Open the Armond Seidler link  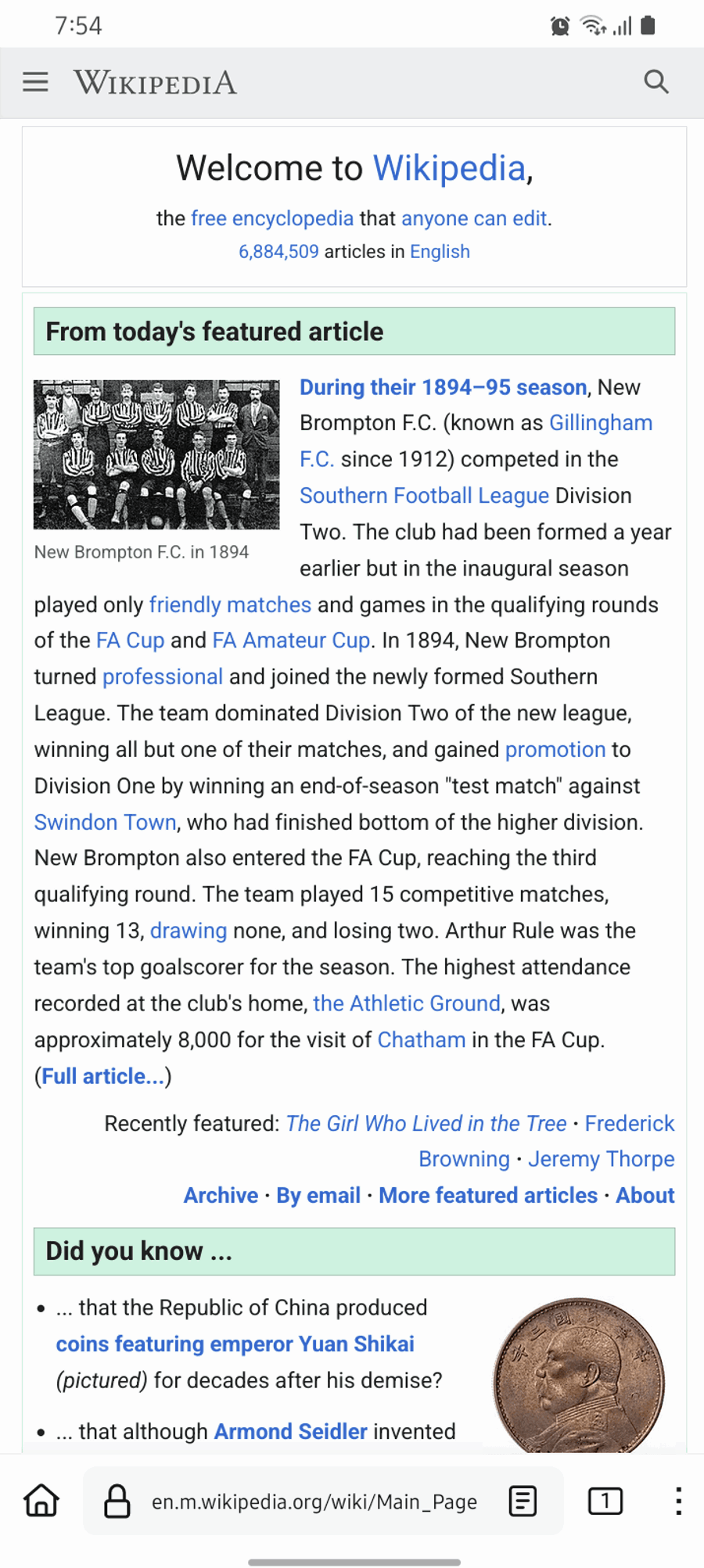pyautogui.click(x=290, y=1432)
